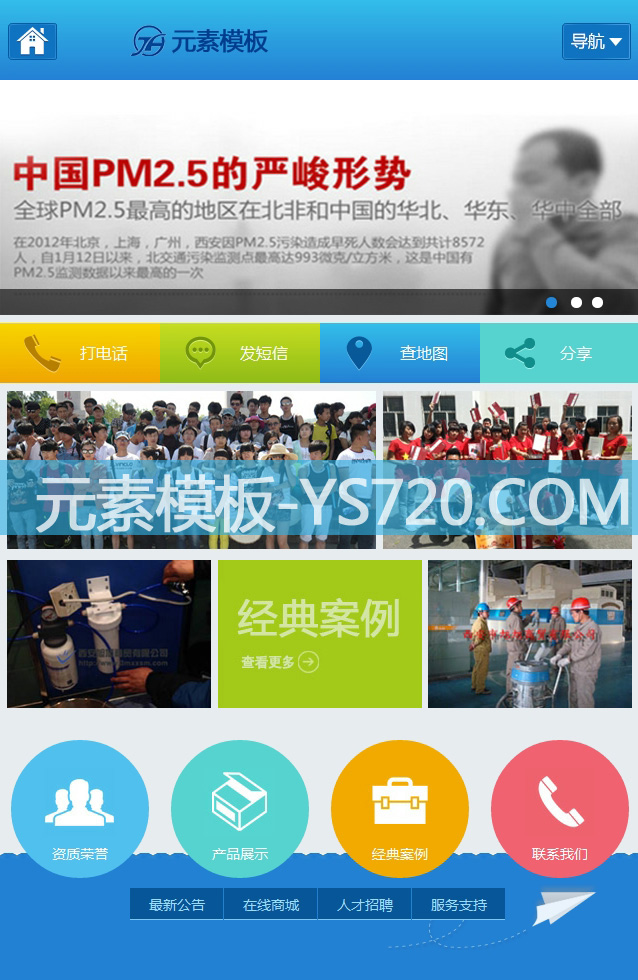The height and width of the screenshot is (980, 638).
Task: Open the 联系我们 contact circle
Action: [x=560, y=808]
